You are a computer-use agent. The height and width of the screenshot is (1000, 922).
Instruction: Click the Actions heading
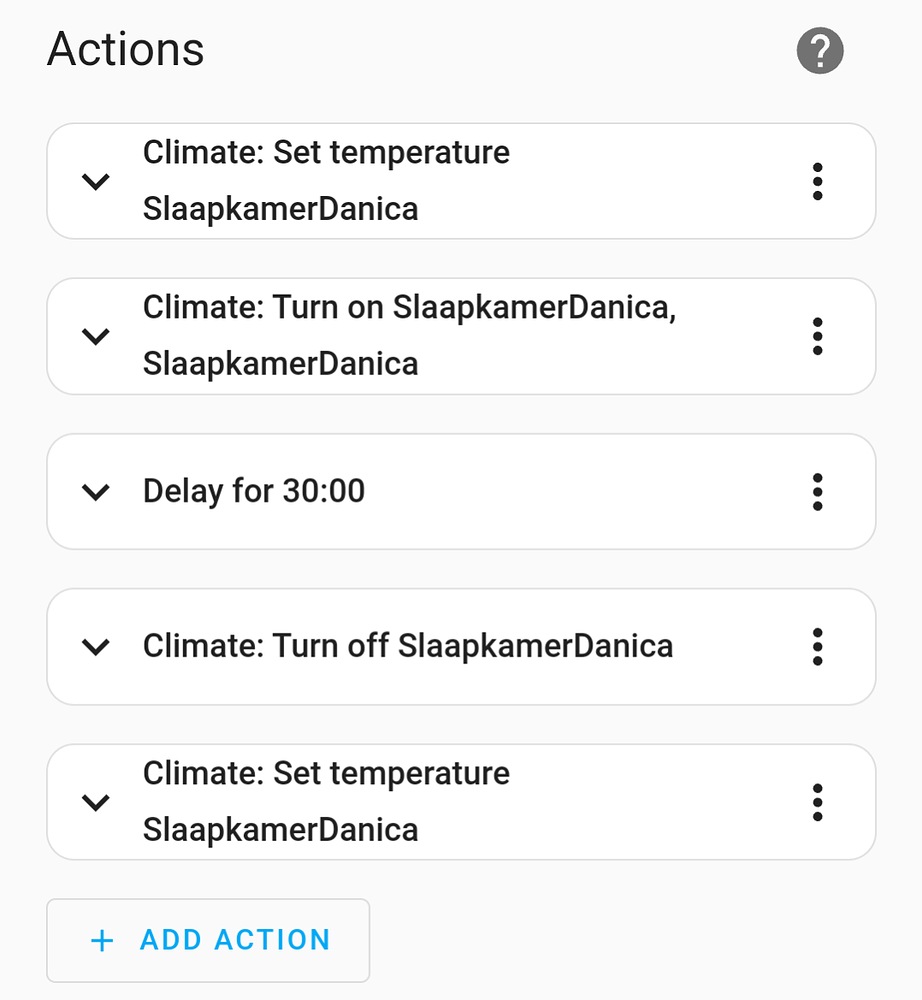point(124,48)
